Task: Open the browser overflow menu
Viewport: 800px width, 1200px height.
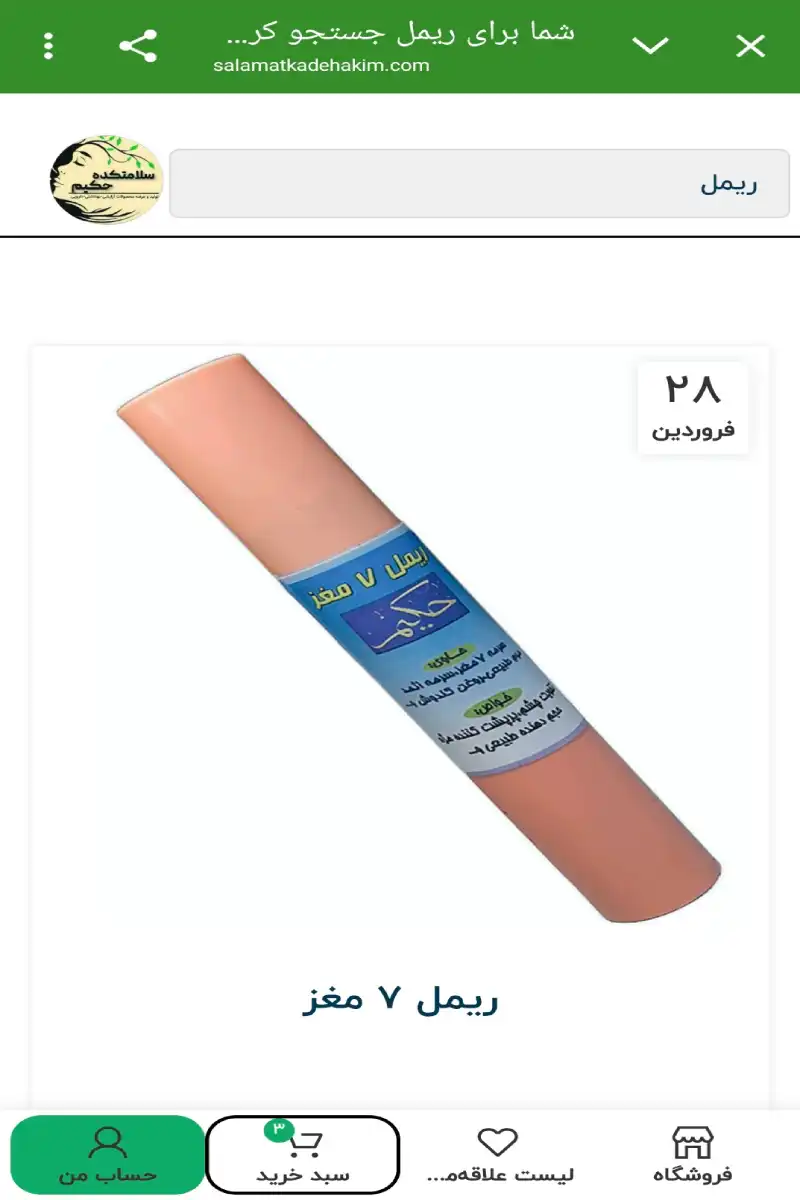Action: [49, 46]
